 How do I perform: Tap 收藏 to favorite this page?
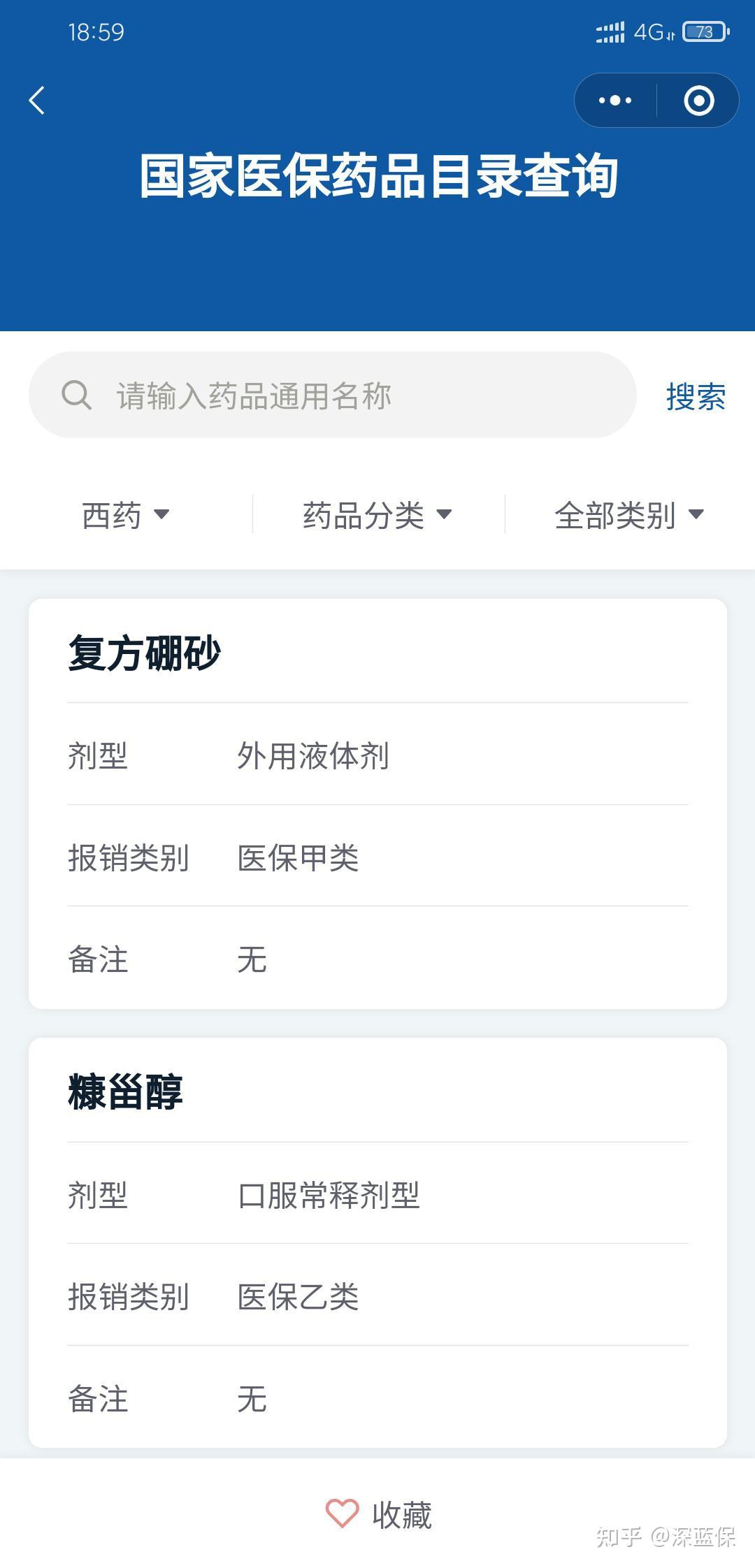(378, 1514)
